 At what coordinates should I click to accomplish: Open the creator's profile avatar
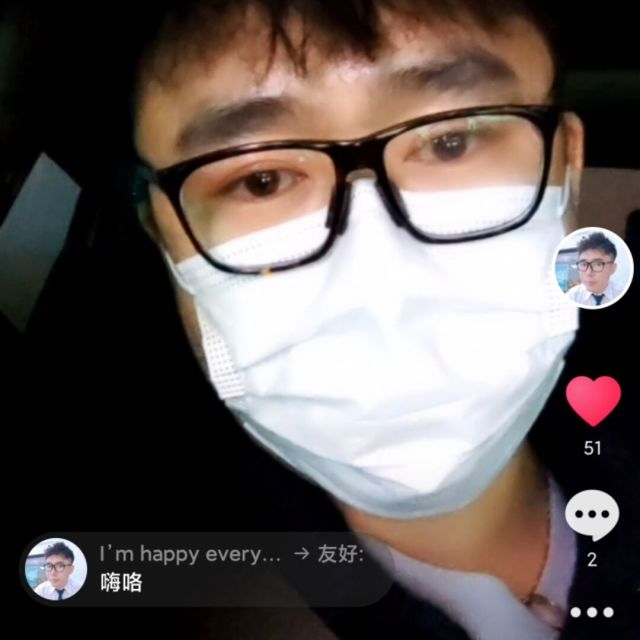(x=594, y=267)
